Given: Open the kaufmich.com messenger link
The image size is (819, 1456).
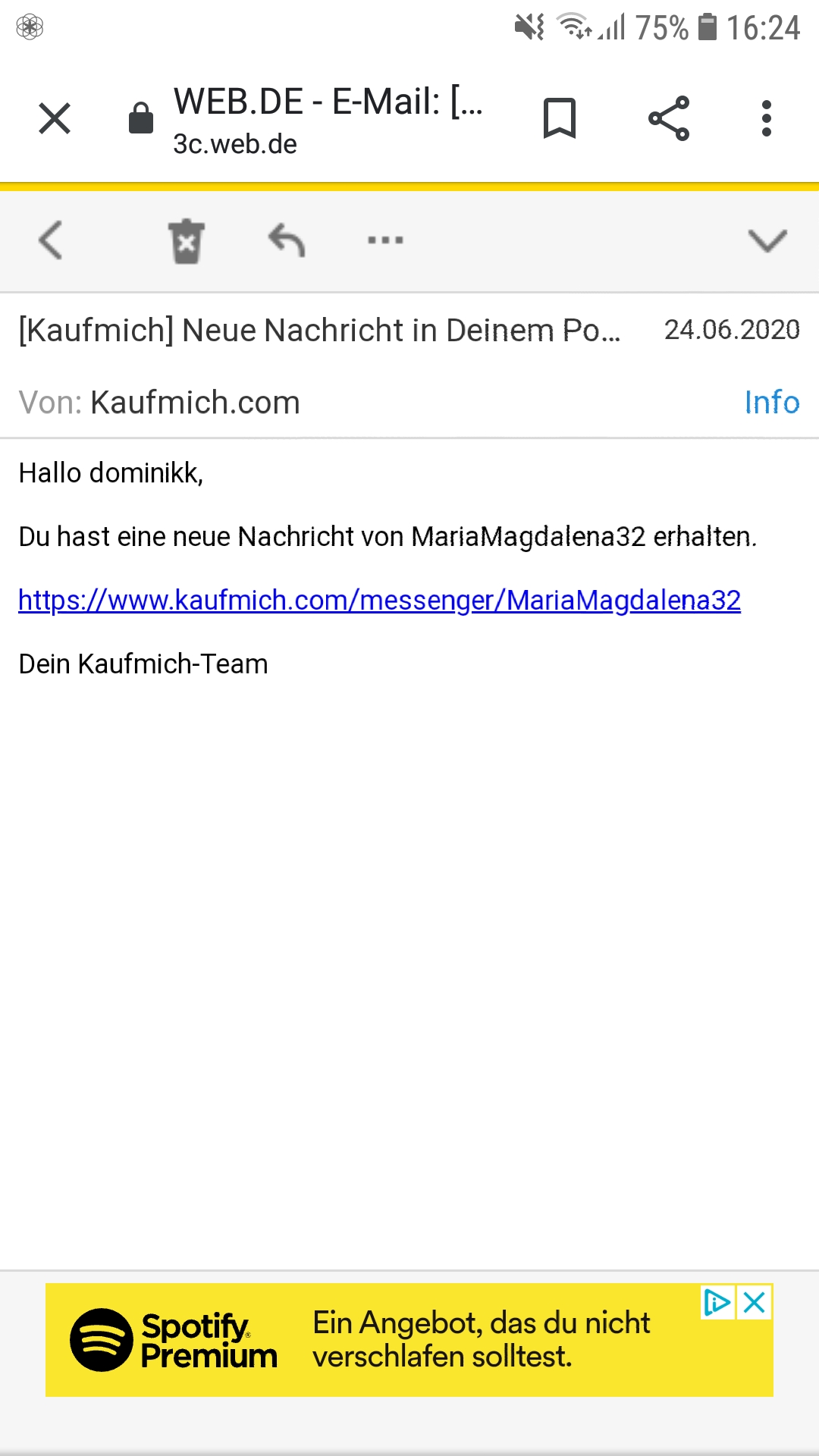Looking at the screenshot, I should click(379, 600).
